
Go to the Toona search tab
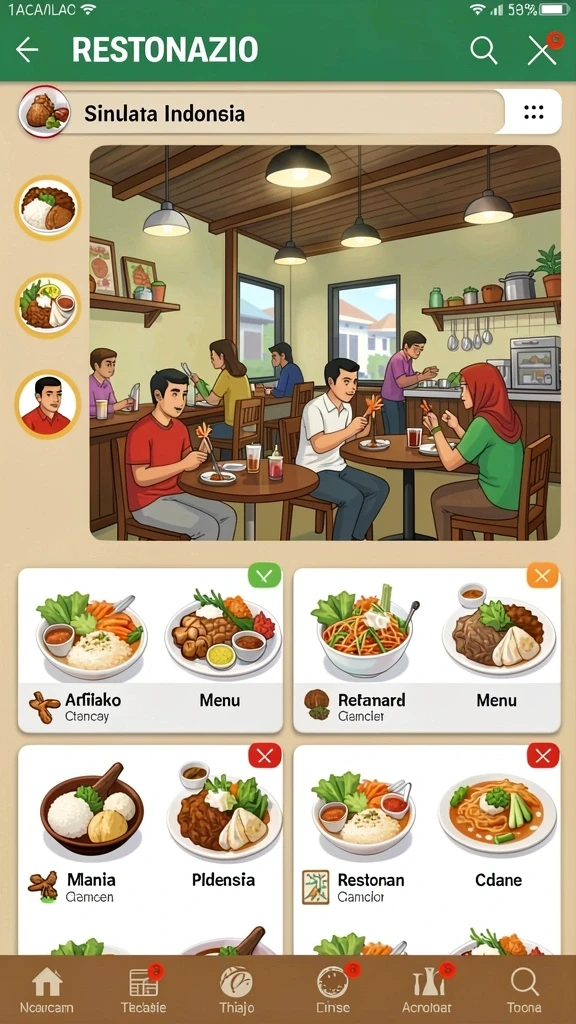524,990
